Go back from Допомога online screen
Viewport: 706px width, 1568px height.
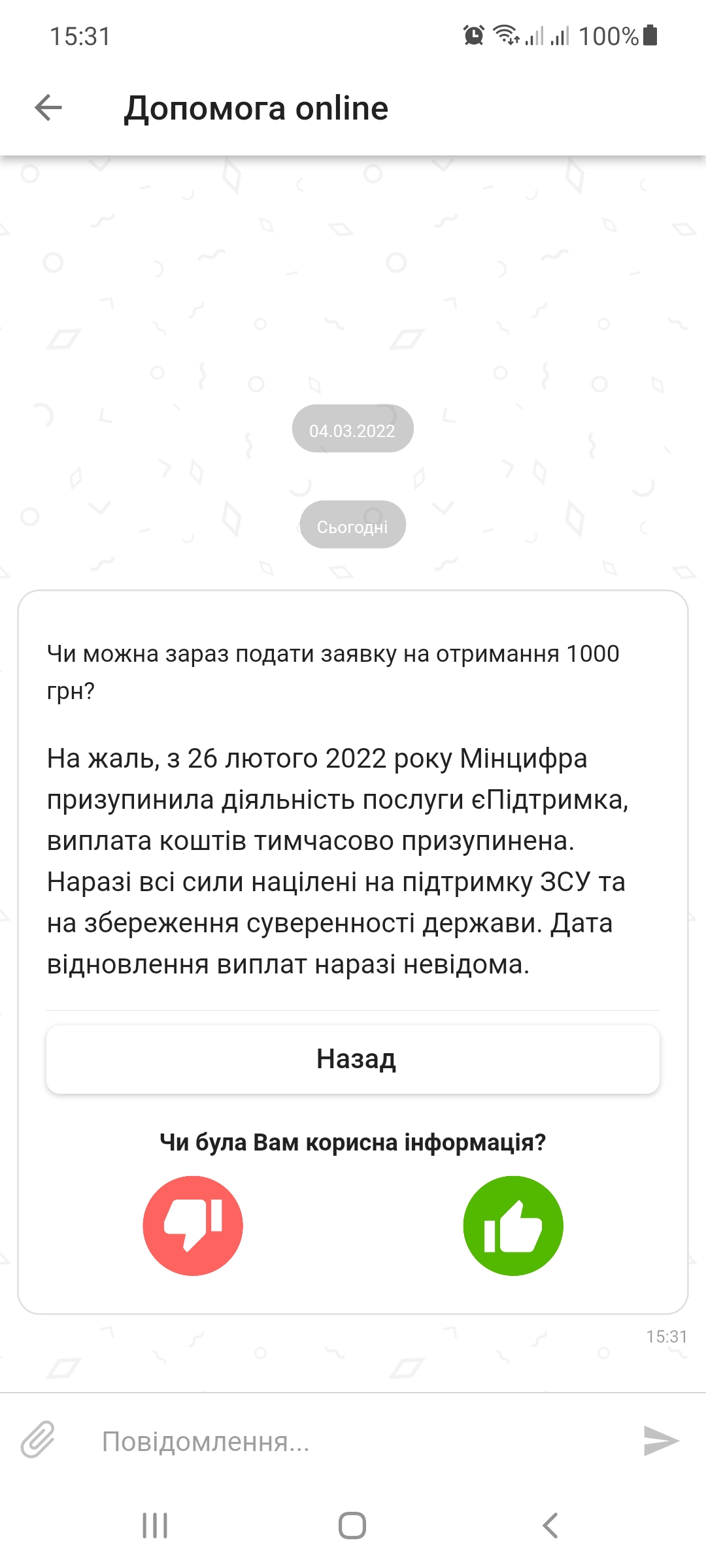pyautogui.click(x=48, y=108)
